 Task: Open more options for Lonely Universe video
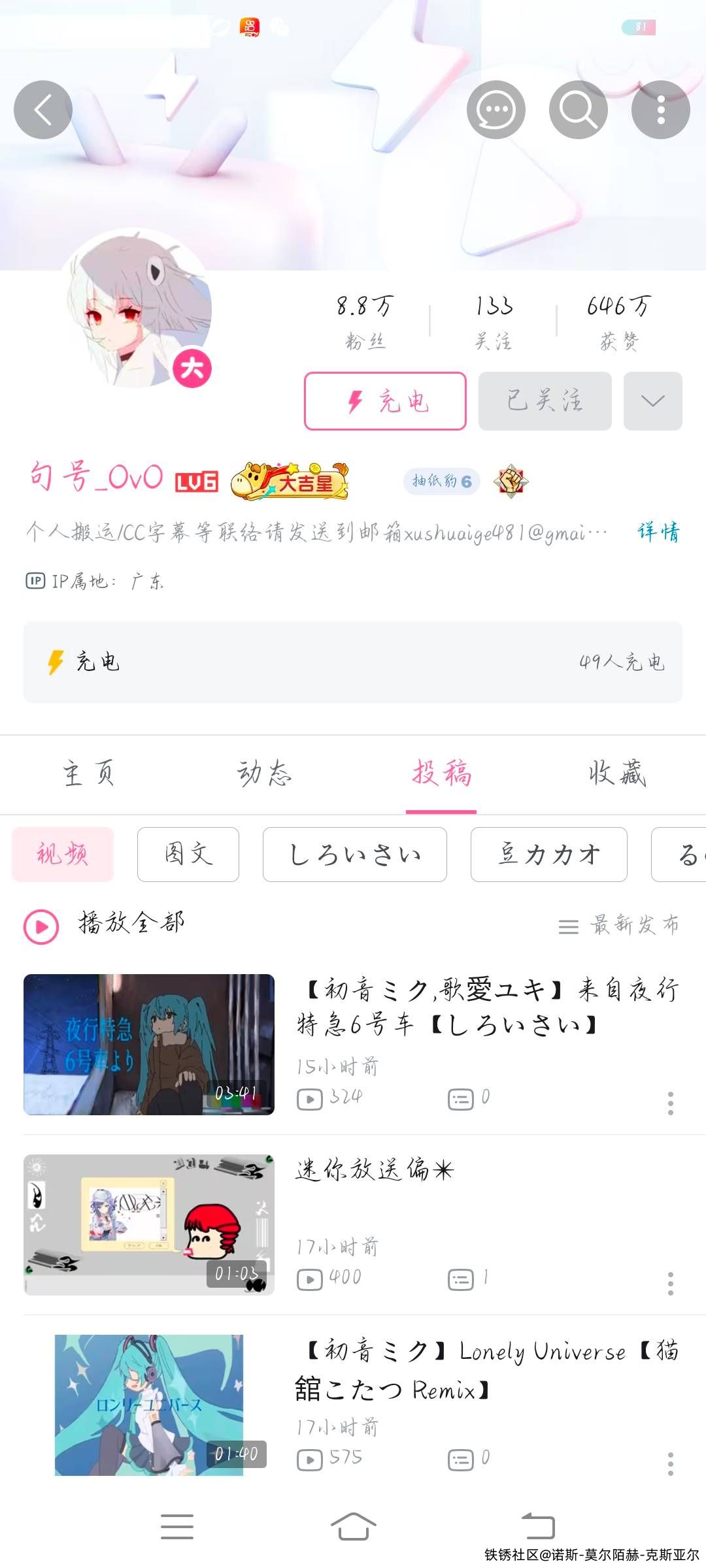click(670, 1463)
